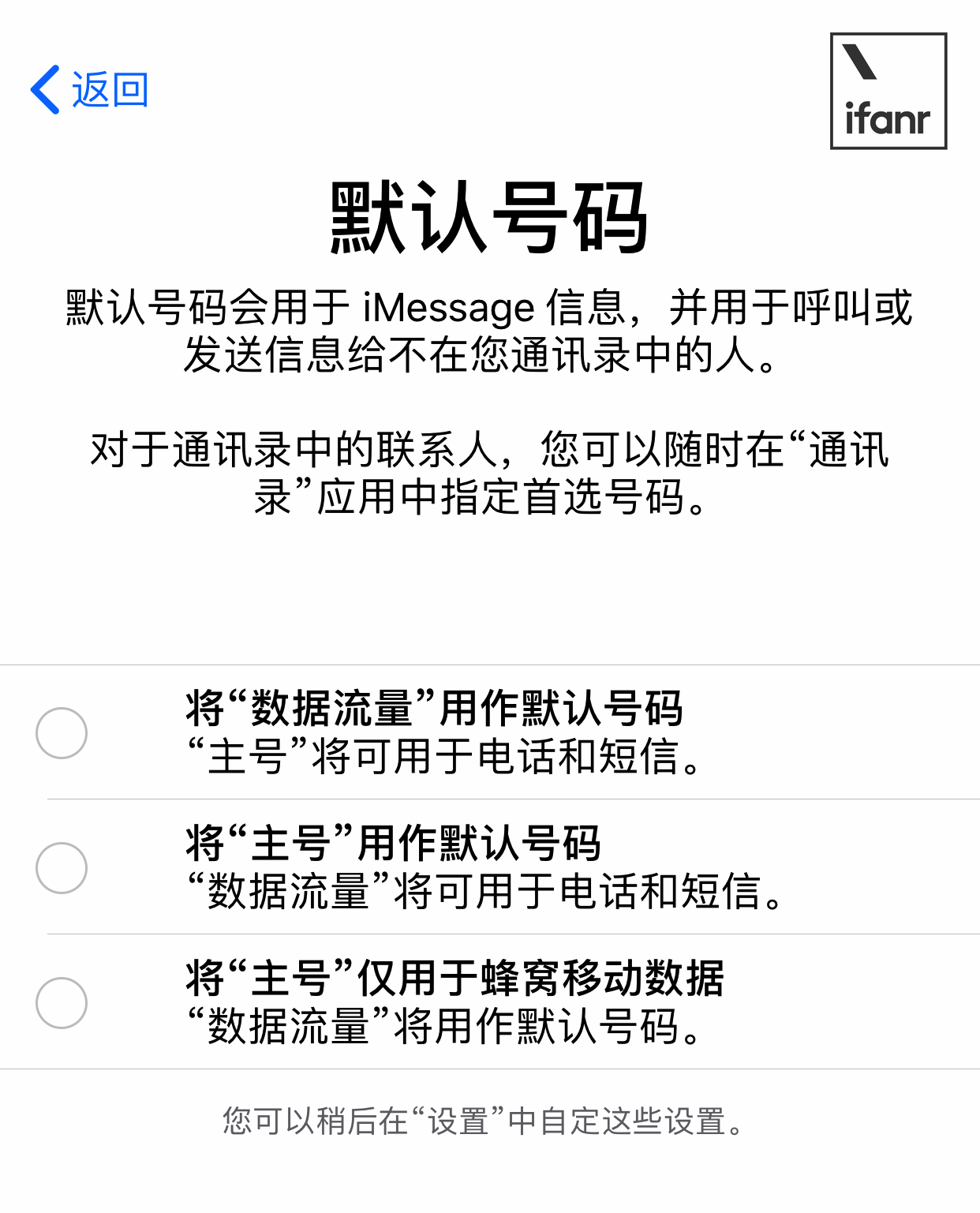Click the 通讯录 contacts paragraph text
This screenshot has height=1213, width=980.
[x=489, y=474]
